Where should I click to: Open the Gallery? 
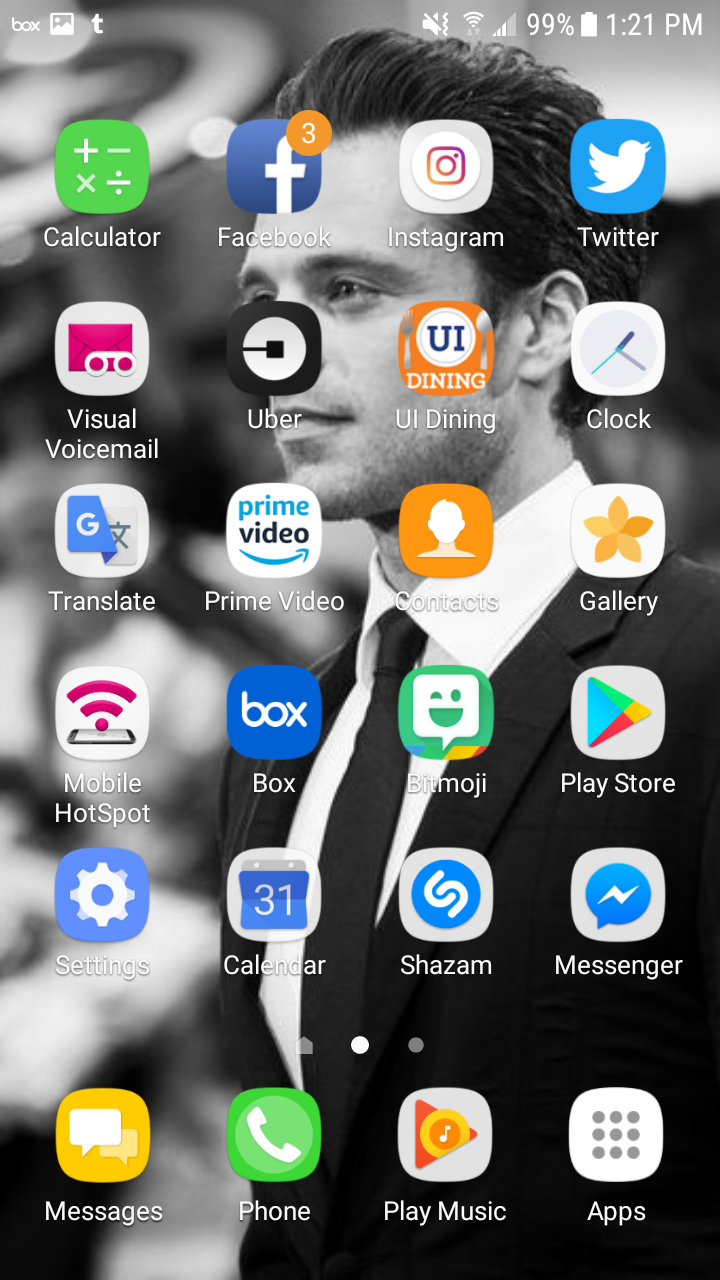point(618,531)
